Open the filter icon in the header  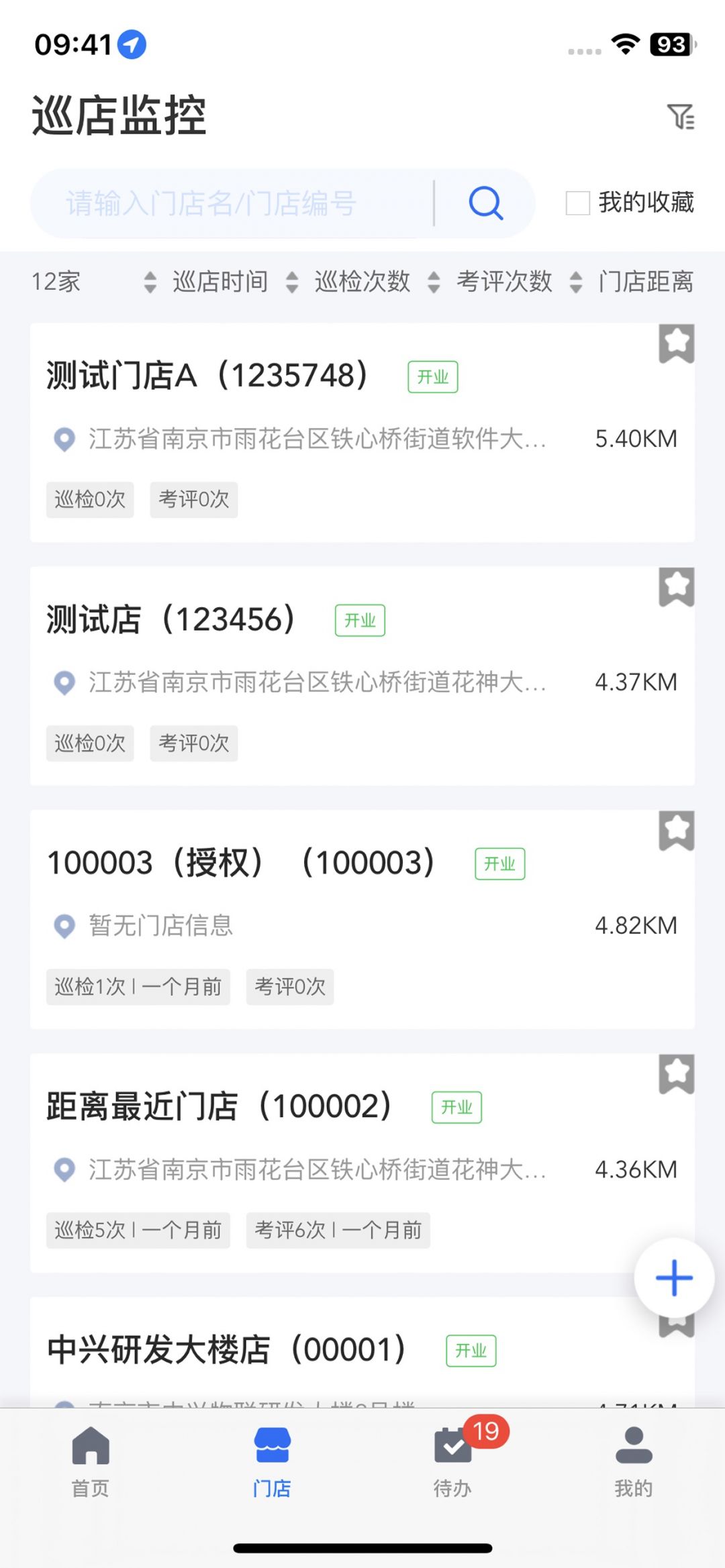click(680, 117)
